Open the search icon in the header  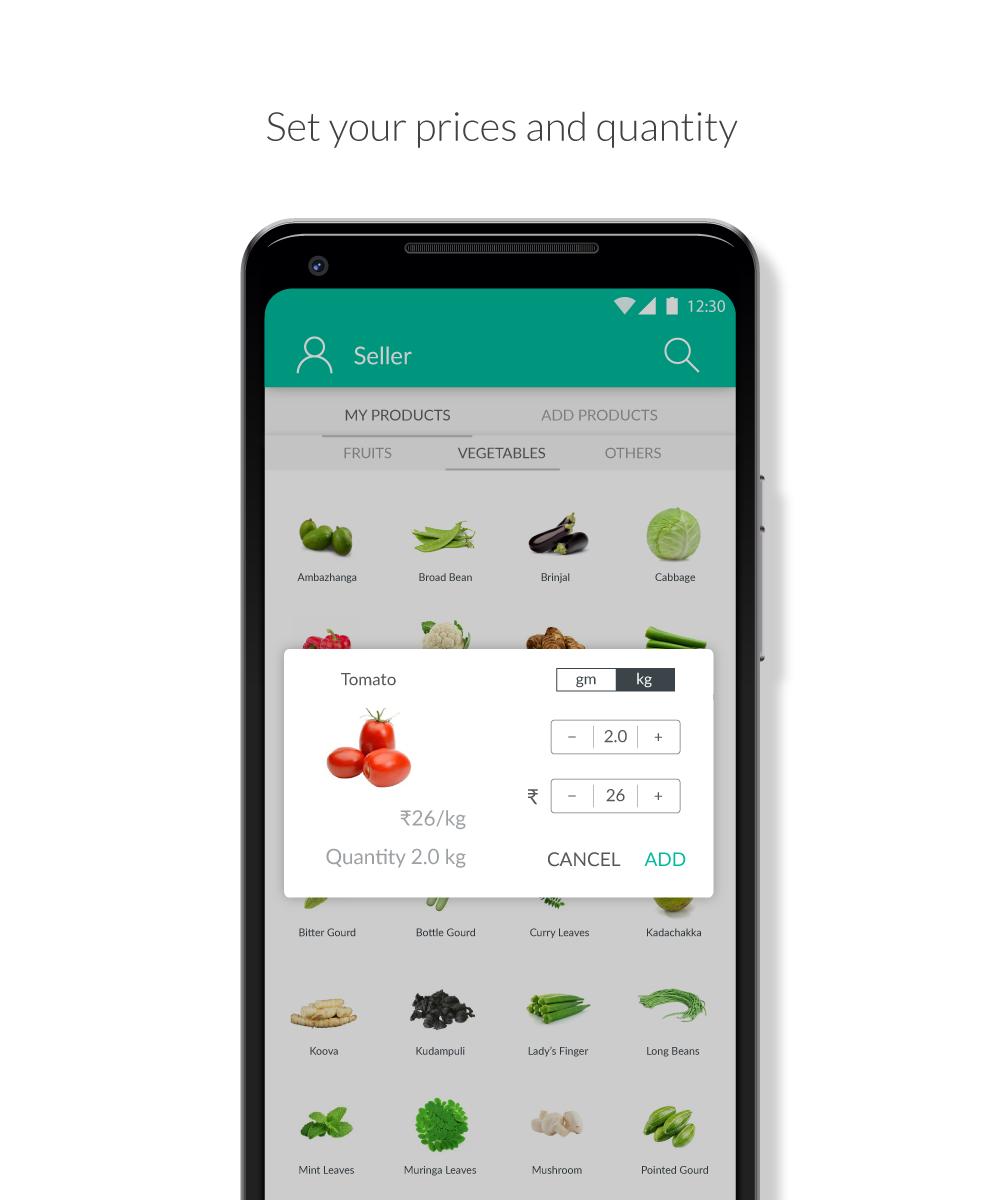[681, 355]
